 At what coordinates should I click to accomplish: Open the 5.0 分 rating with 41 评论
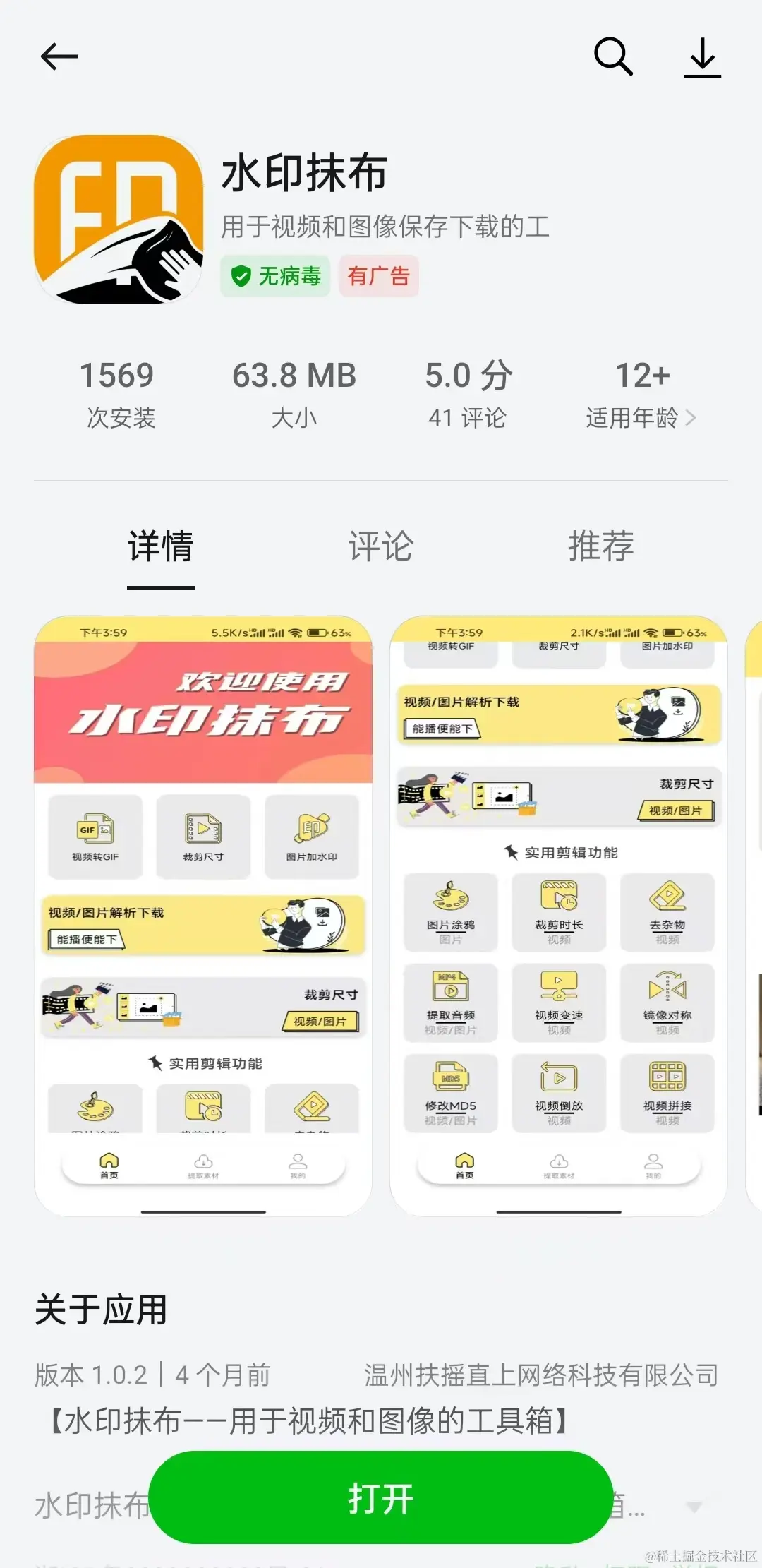pos(468,394)
